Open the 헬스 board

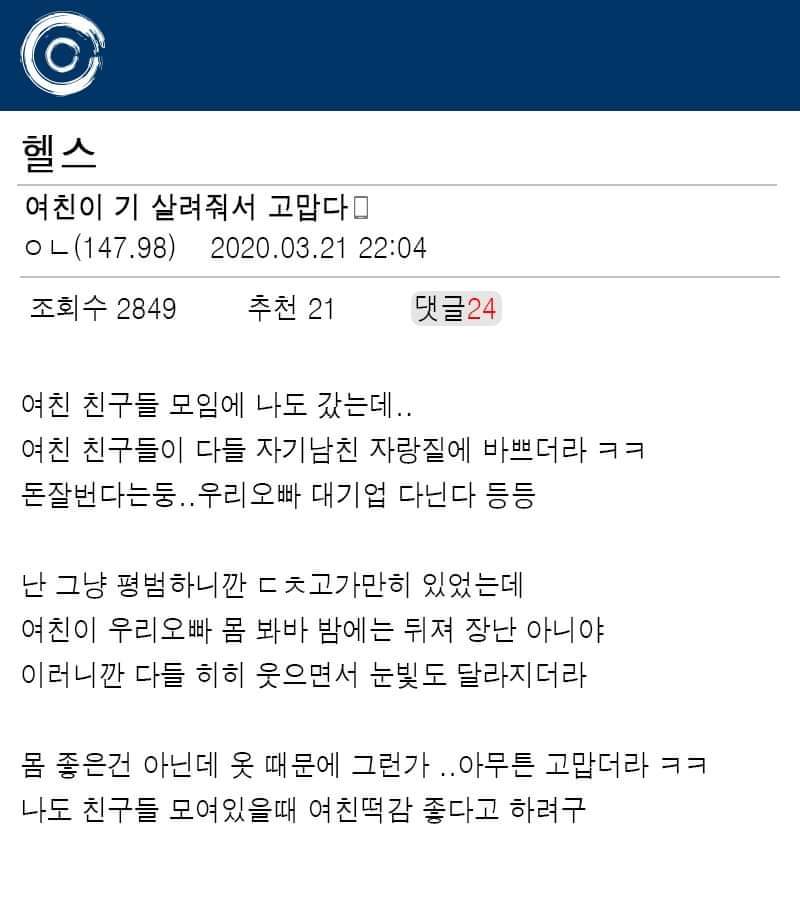(x=59, y=153)
